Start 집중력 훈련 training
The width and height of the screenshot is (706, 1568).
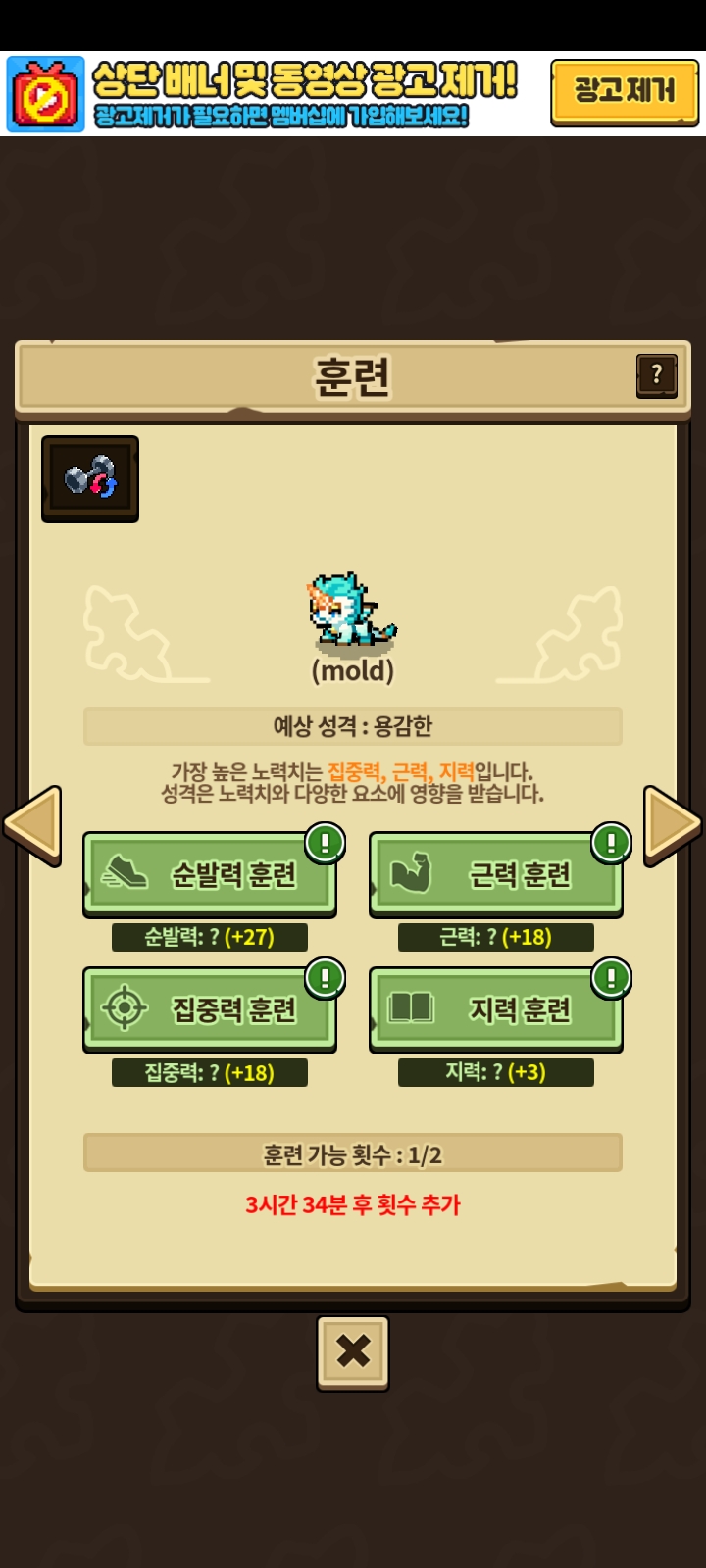coord(210,1008)
